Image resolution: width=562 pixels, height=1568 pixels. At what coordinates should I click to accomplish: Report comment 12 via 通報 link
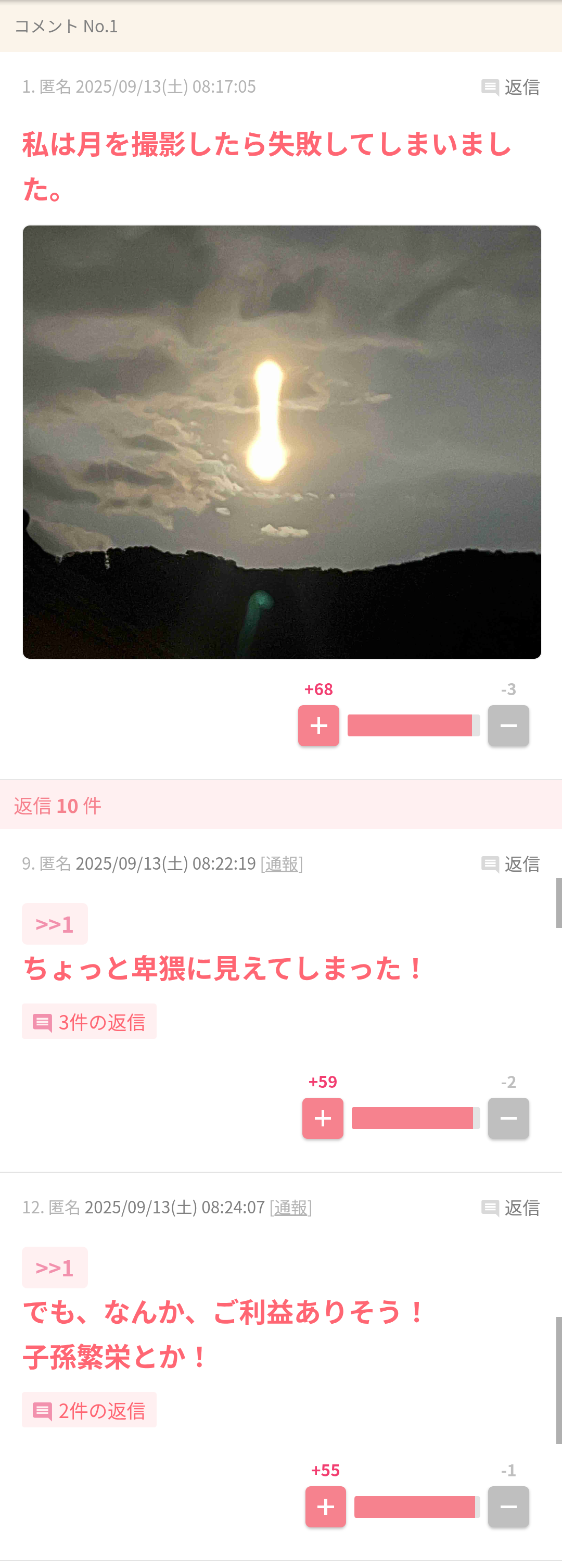[291, 1208]
